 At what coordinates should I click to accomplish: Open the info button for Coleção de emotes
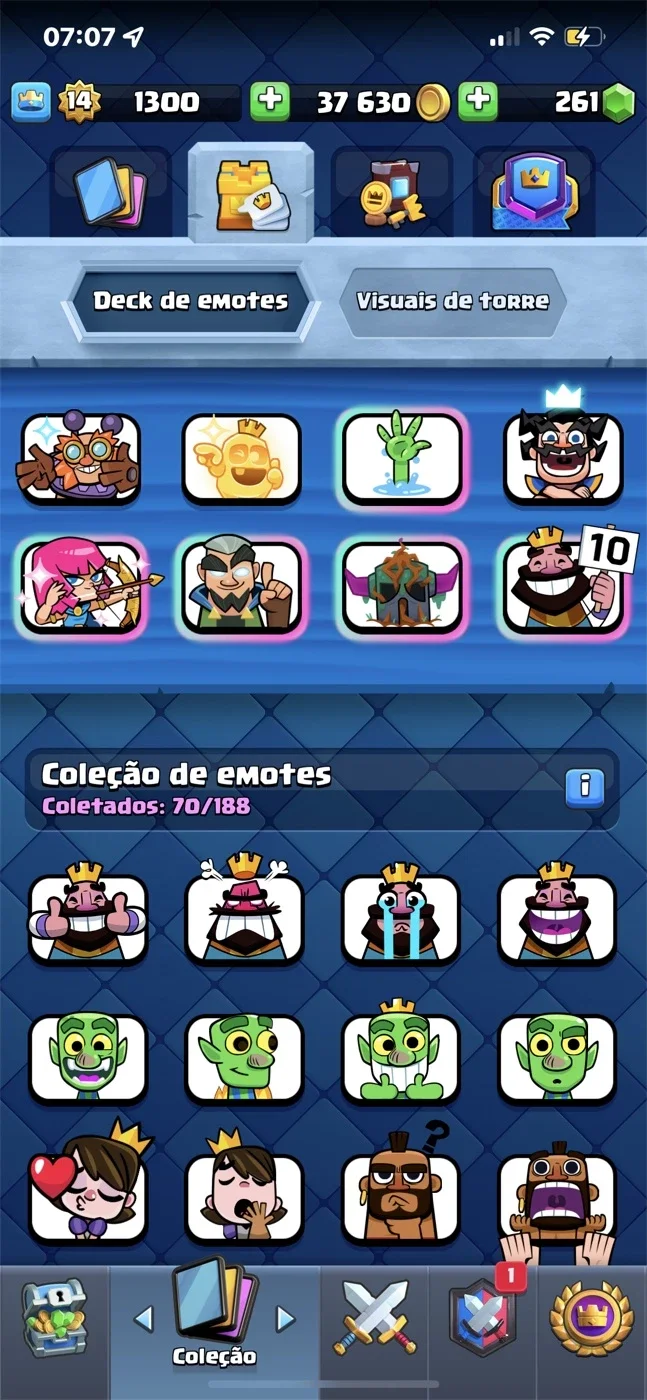point(585,787)
